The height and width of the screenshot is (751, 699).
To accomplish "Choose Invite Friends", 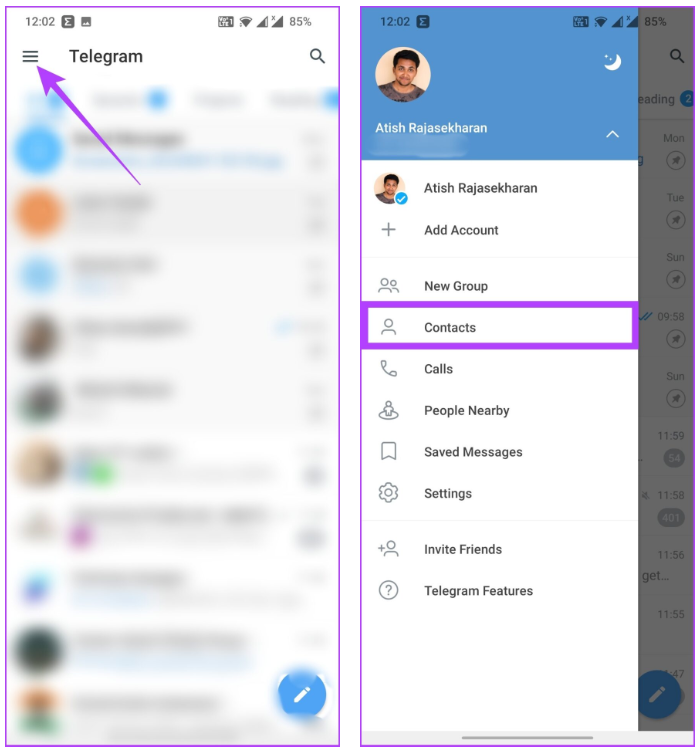I will 462,549.
